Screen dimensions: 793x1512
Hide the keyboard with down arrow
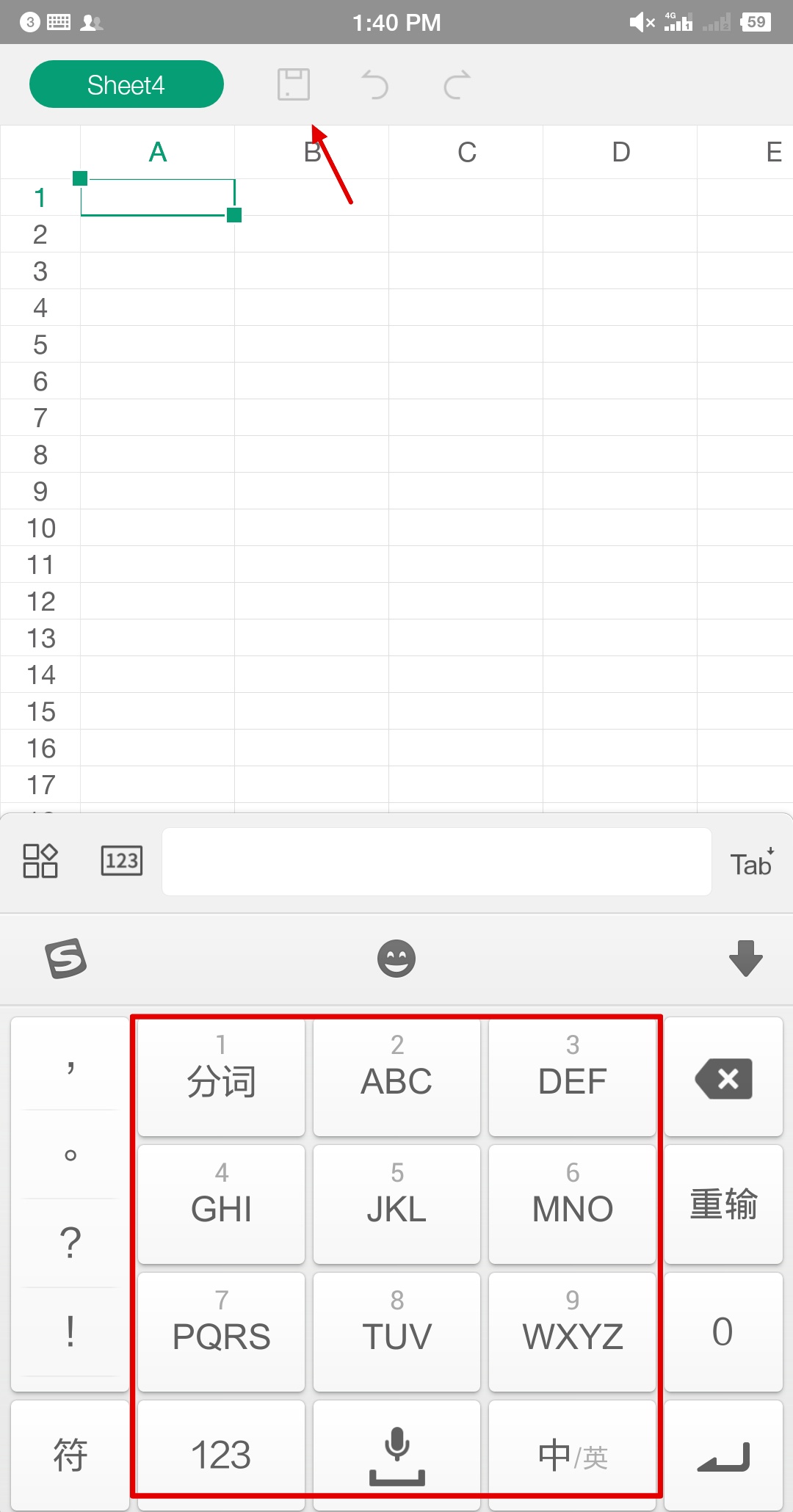coord(745,959)
